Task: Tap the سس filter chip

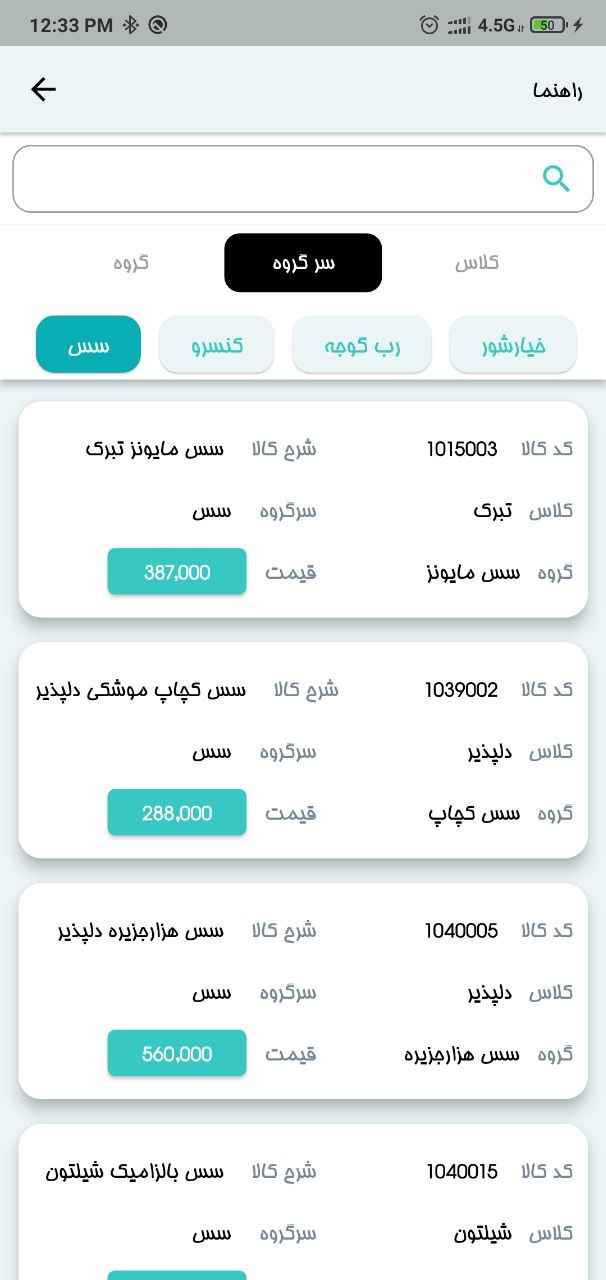Action: (x=88, y=345)
